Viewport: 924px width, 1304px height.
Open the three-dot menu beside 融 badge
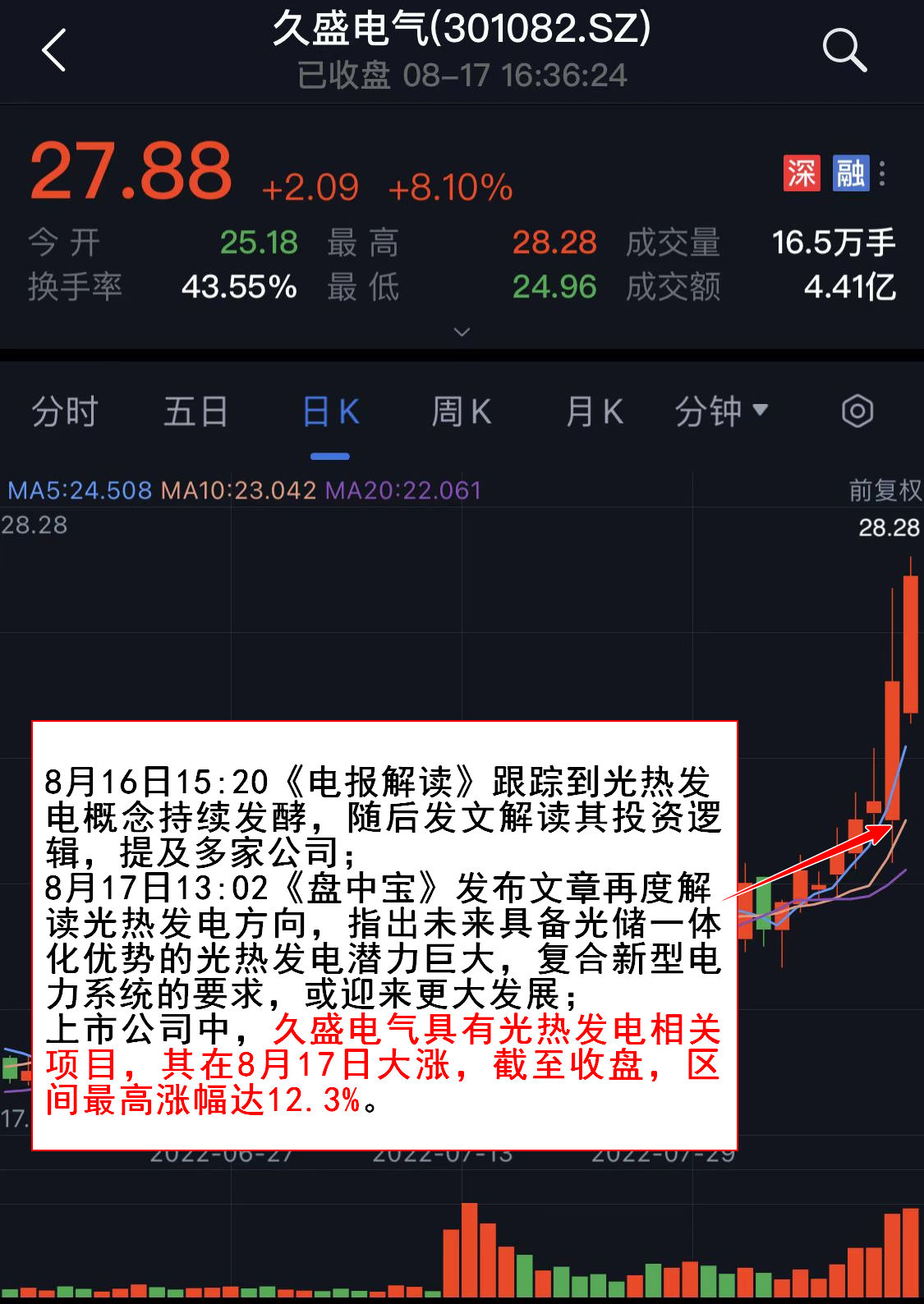[x=882, y=173]
